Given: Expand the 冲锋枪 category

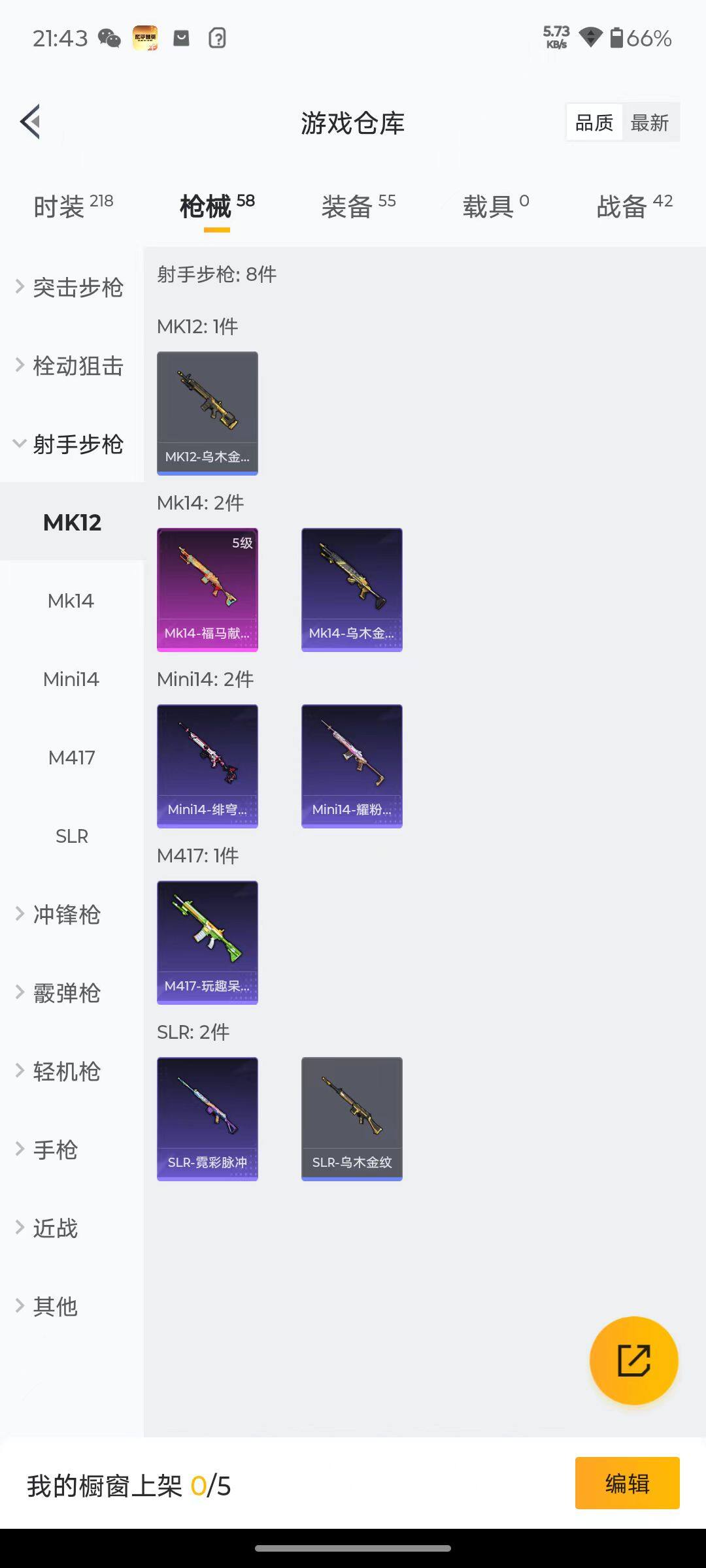Looking at the screenshot, I should pyautogui.click(x=65, y=915).
